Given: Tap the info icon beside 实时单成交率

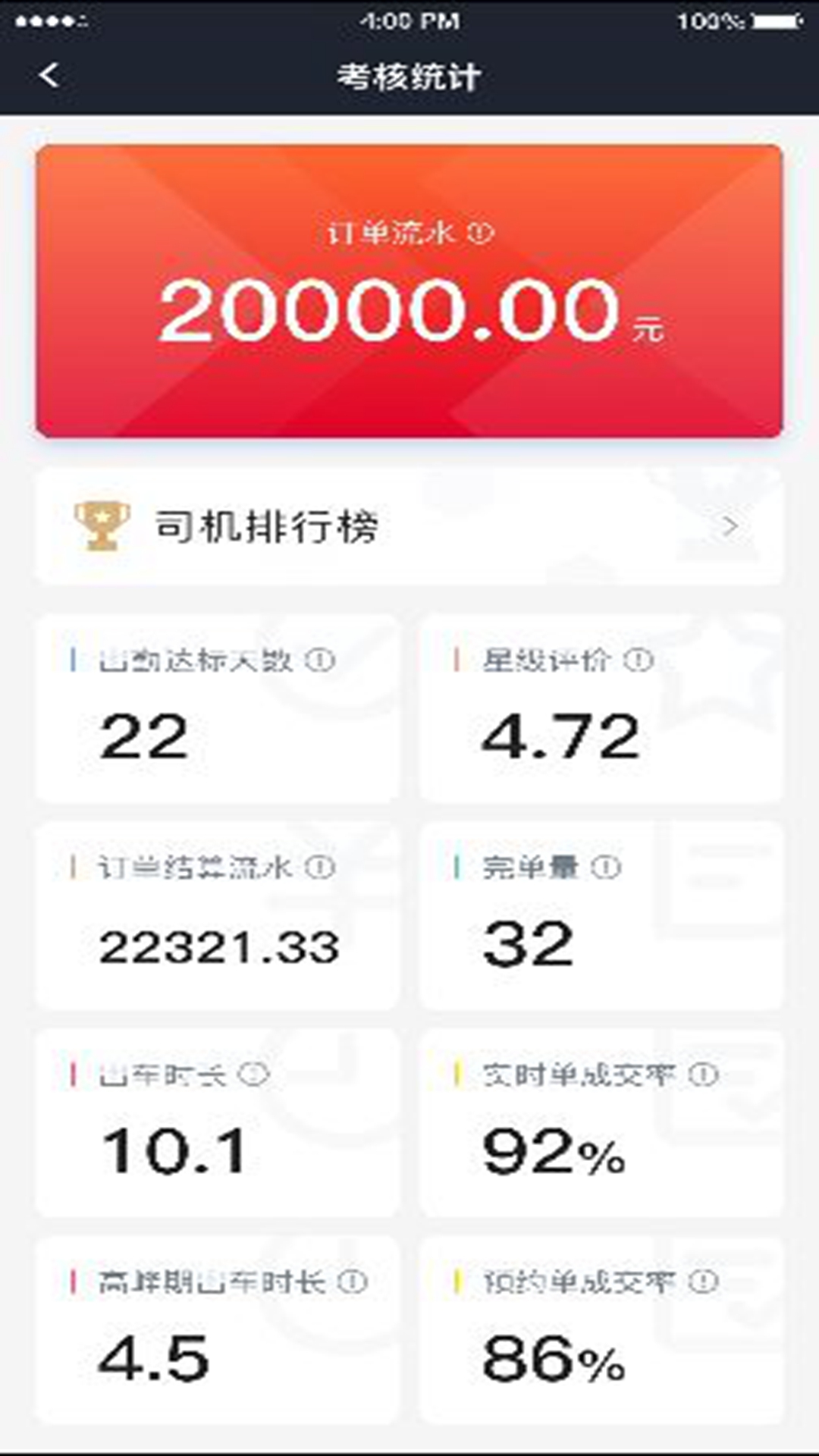Looking at the screenshot, I should click(x=703, y=1074).
